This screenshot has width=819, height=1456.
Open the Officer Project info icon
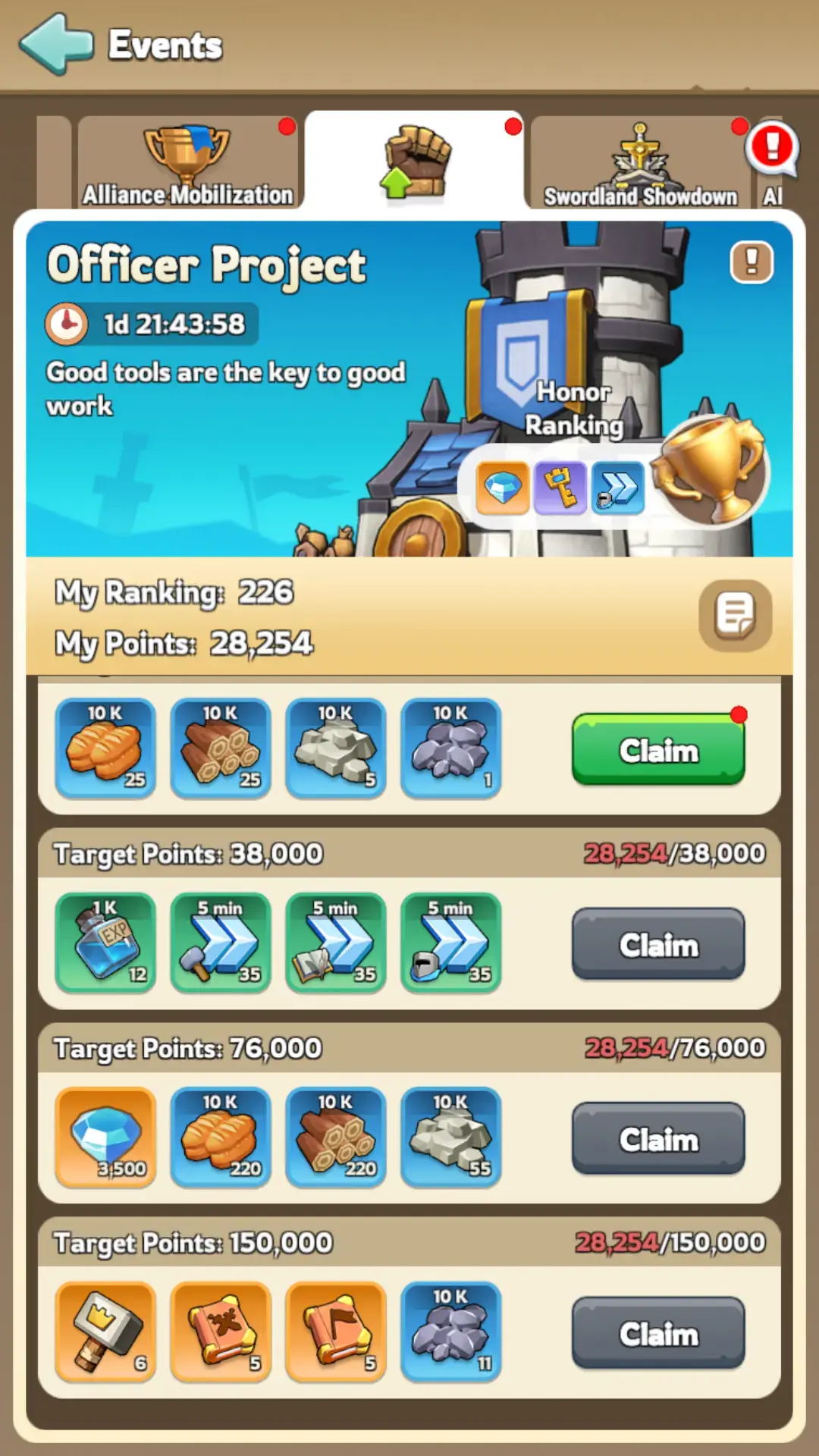[x=751, y=262]
